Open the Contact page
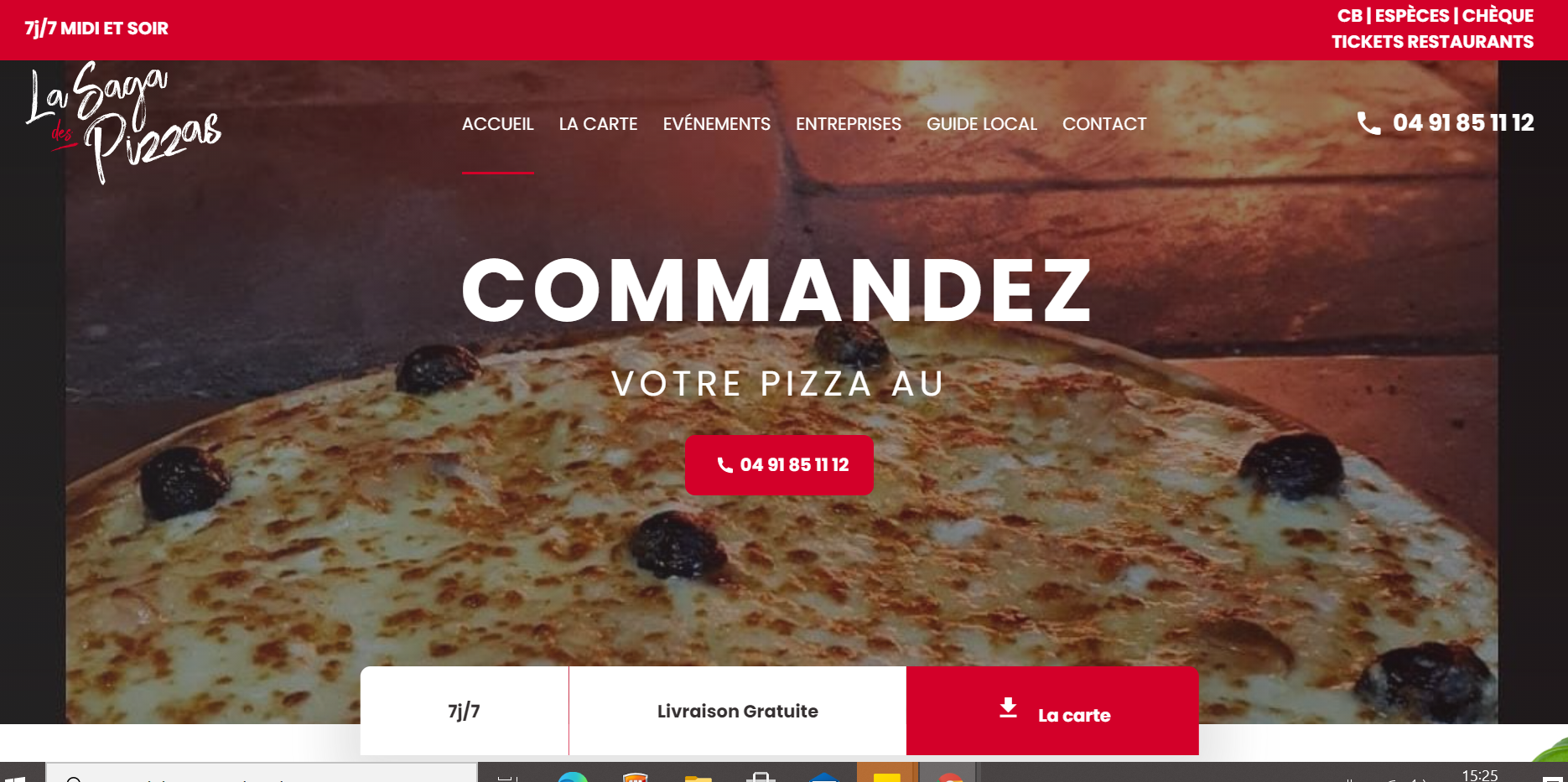This screenshot has height=782, width=1568. tap(1103, 124)
